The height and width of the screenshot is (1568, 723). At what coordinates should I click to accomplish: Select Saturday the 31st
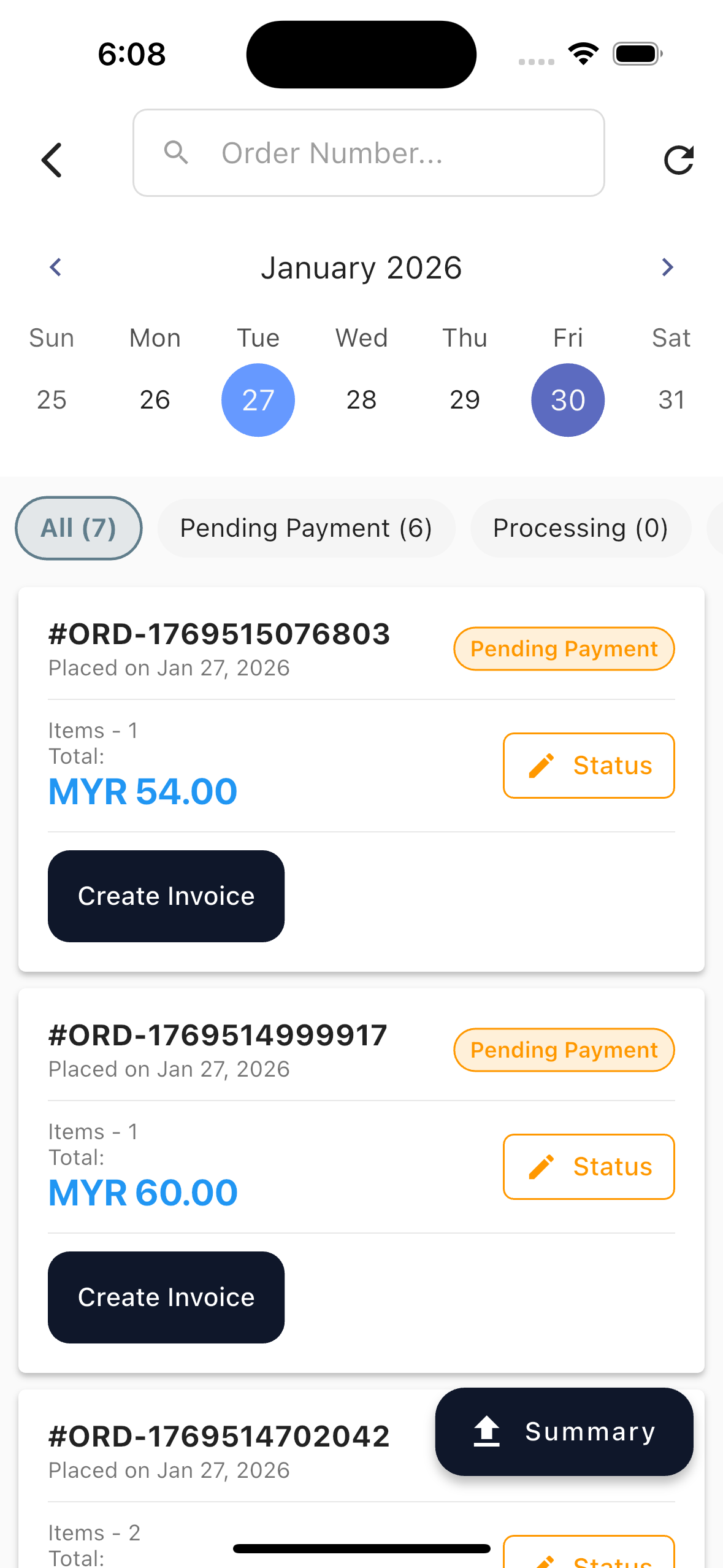click(671, 400)
